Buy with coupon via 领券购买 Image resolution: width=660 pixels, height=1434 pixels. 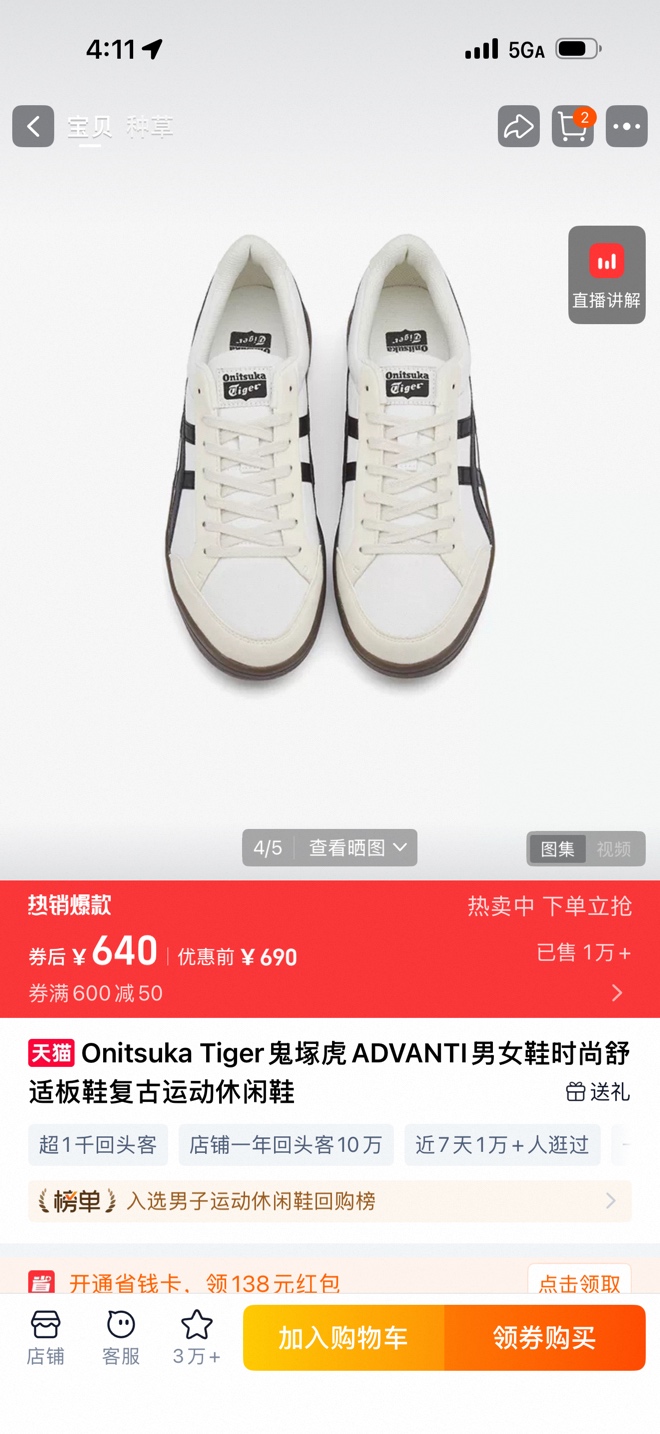pyautogui.click(x=545, y=1338)
